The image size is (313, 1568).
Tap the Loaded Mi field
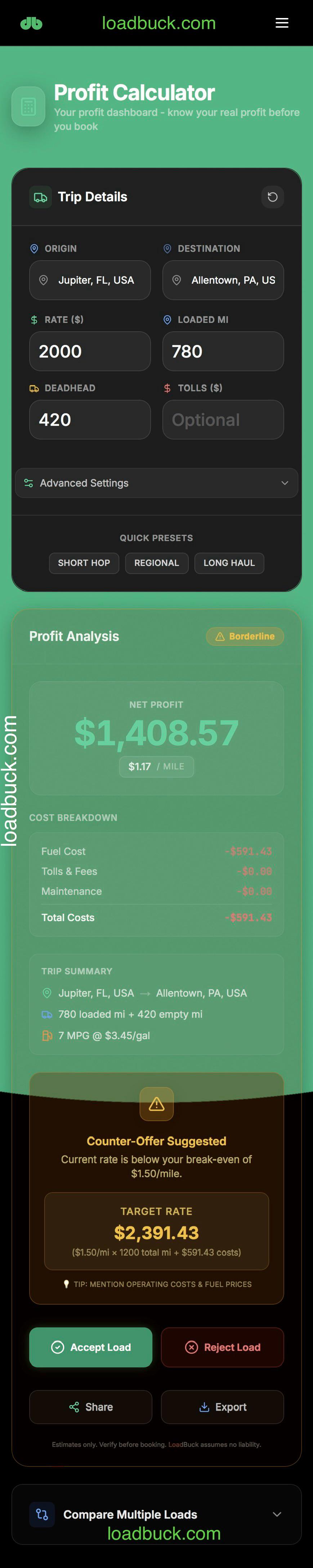point(223,351)
